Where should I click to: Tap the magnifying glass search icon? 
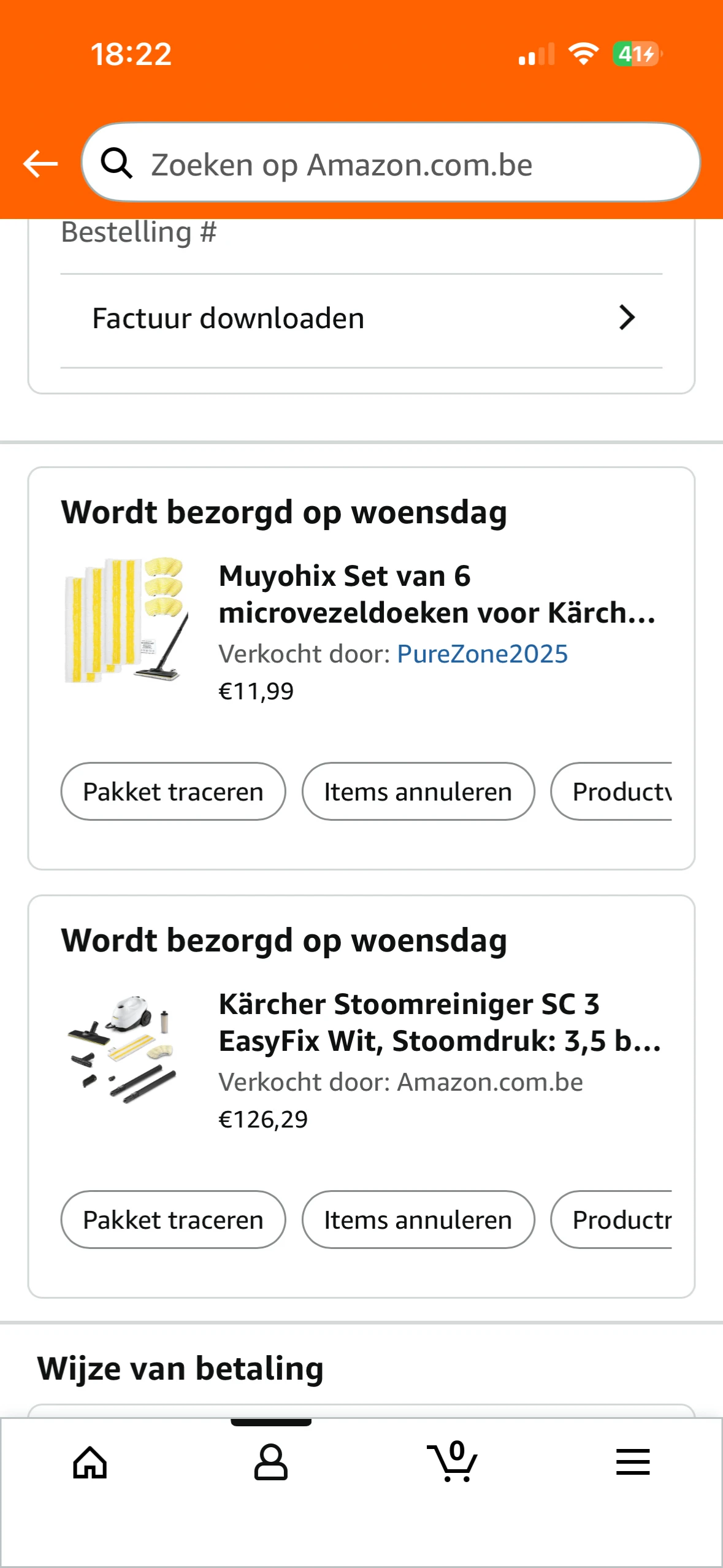tap(118, 163)
